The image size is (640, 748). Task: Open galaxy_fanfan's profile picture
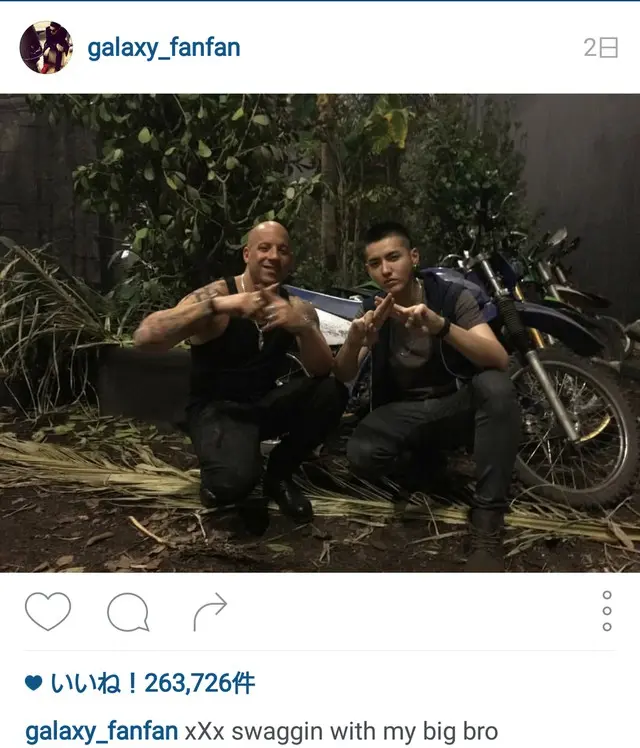click(46, 47)
